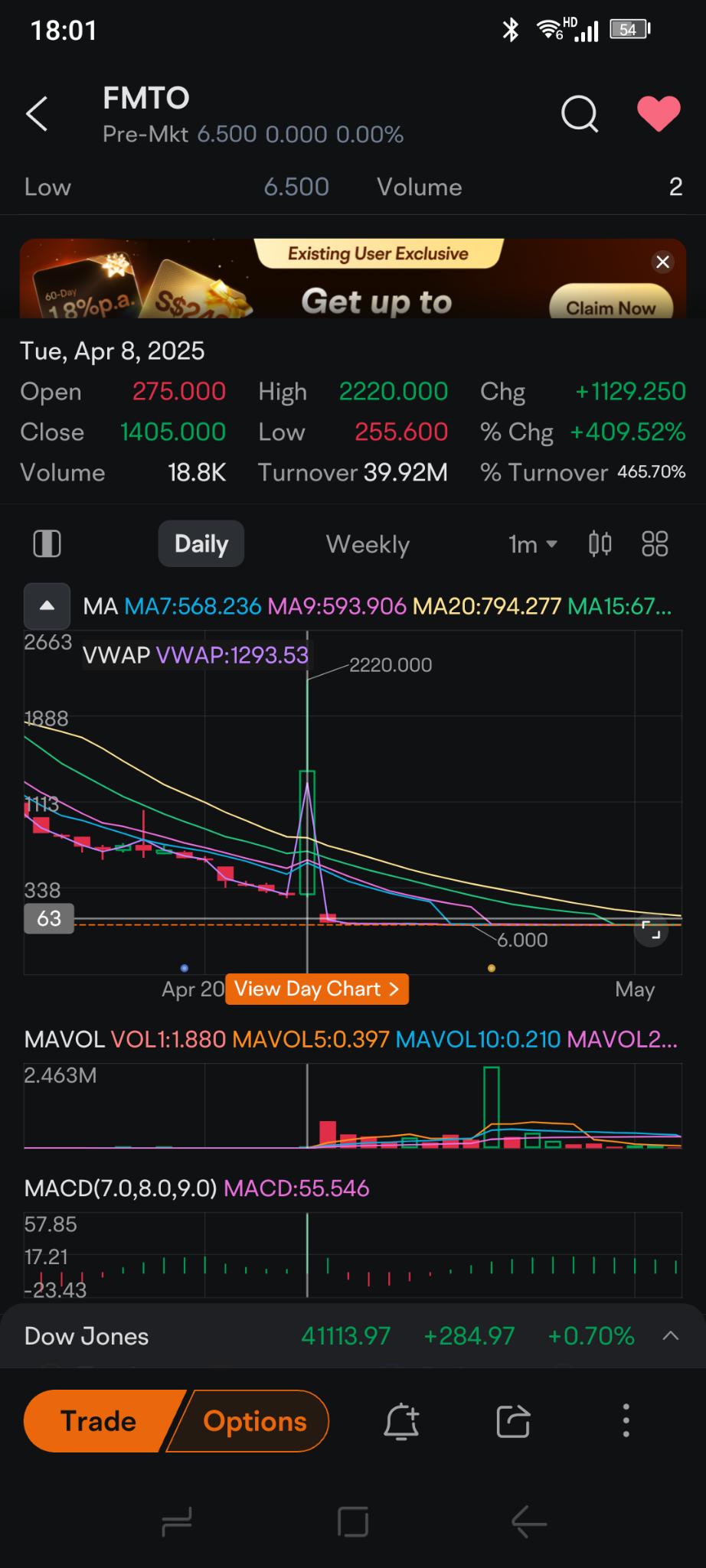
Task: Open stock search magnifier icon
Action: [x=580, y=114]
